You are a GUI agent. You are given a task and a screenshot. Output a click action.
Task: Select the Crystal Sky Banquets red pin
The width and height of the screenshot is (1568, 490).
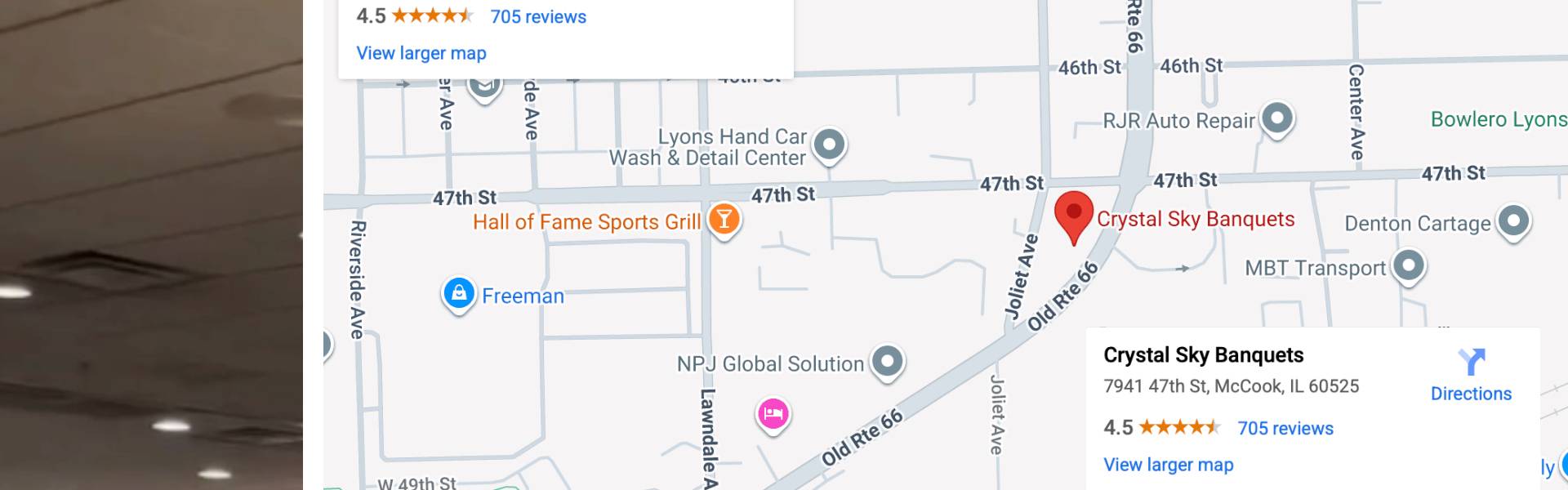click(x=1073, y=214)
